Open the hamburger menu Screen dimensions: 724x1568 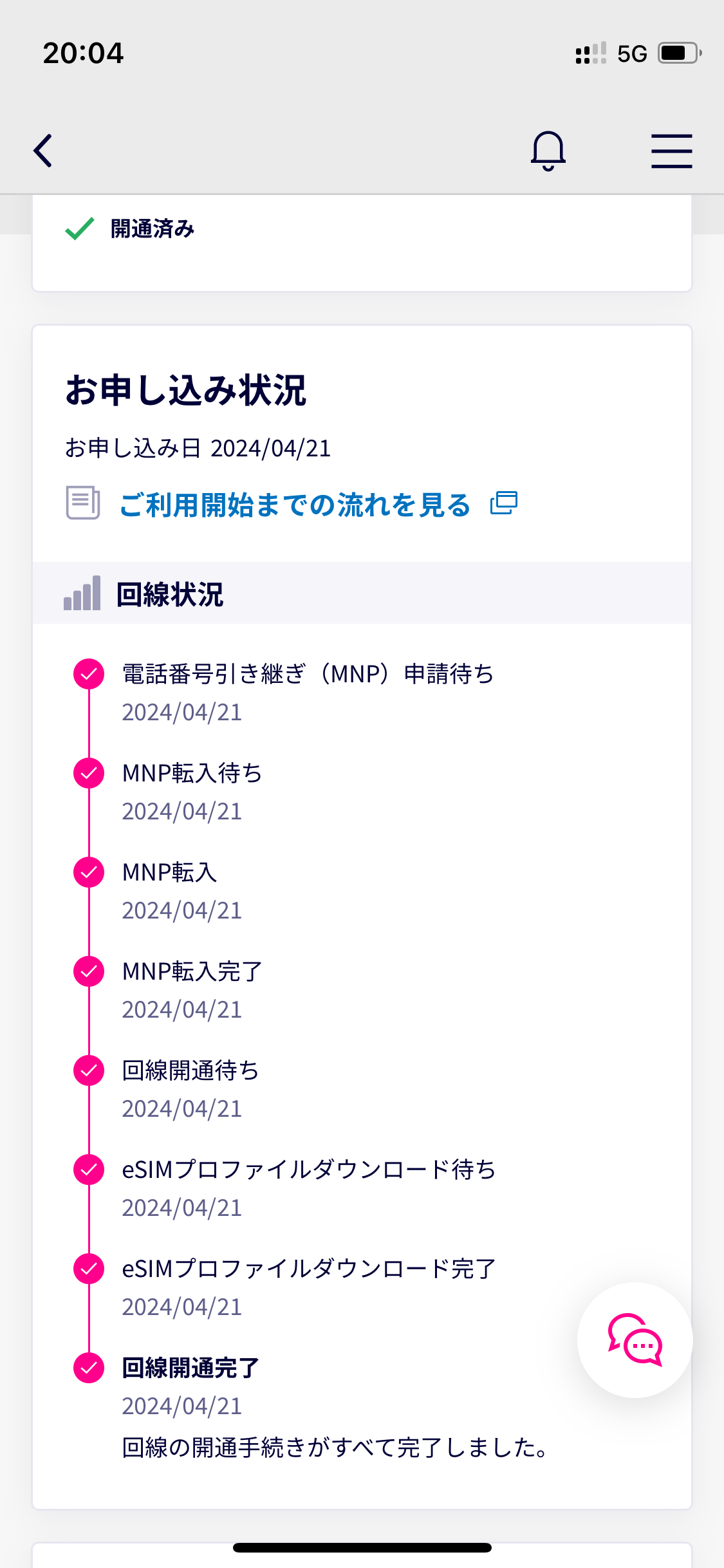point(671,151)
